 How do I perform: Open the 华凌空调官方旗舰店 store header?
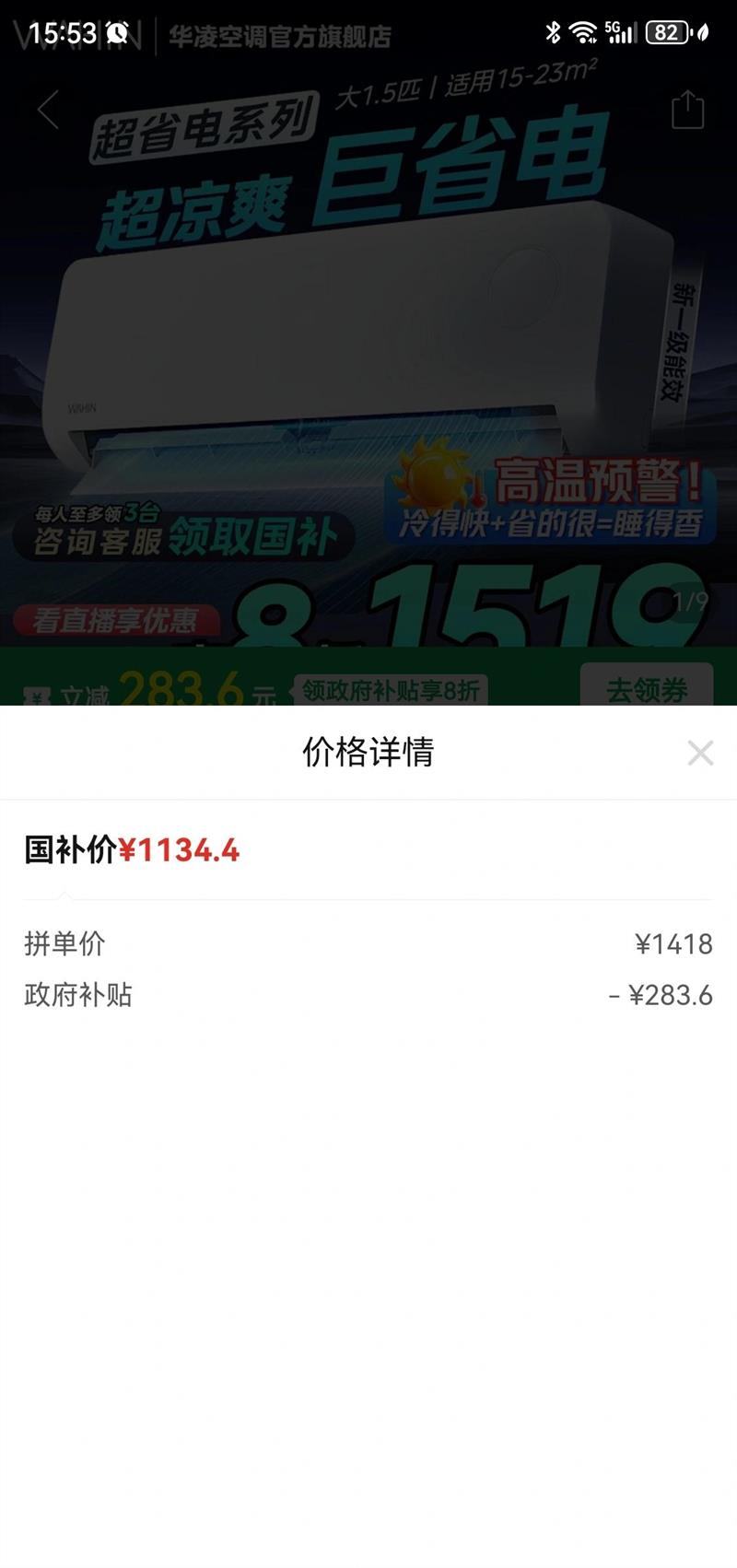point(281,37)
